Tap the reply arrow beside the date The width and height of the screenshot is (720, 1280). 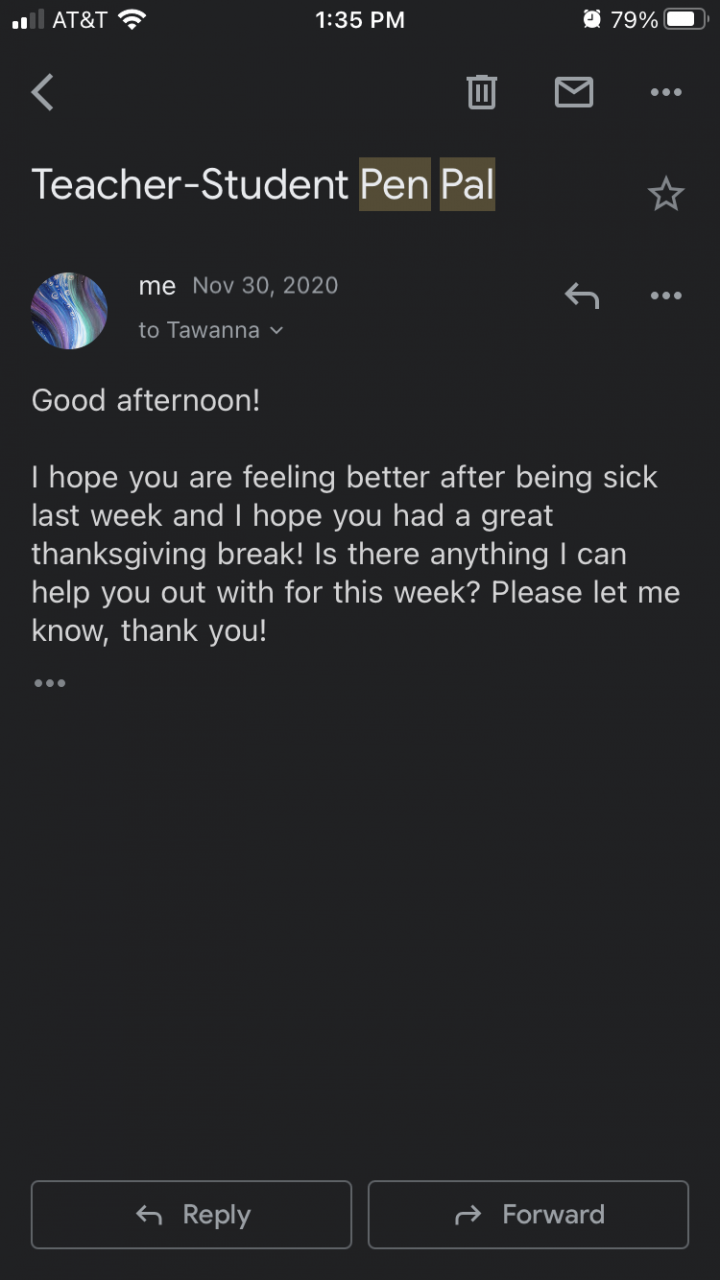[x=582, y=295]
